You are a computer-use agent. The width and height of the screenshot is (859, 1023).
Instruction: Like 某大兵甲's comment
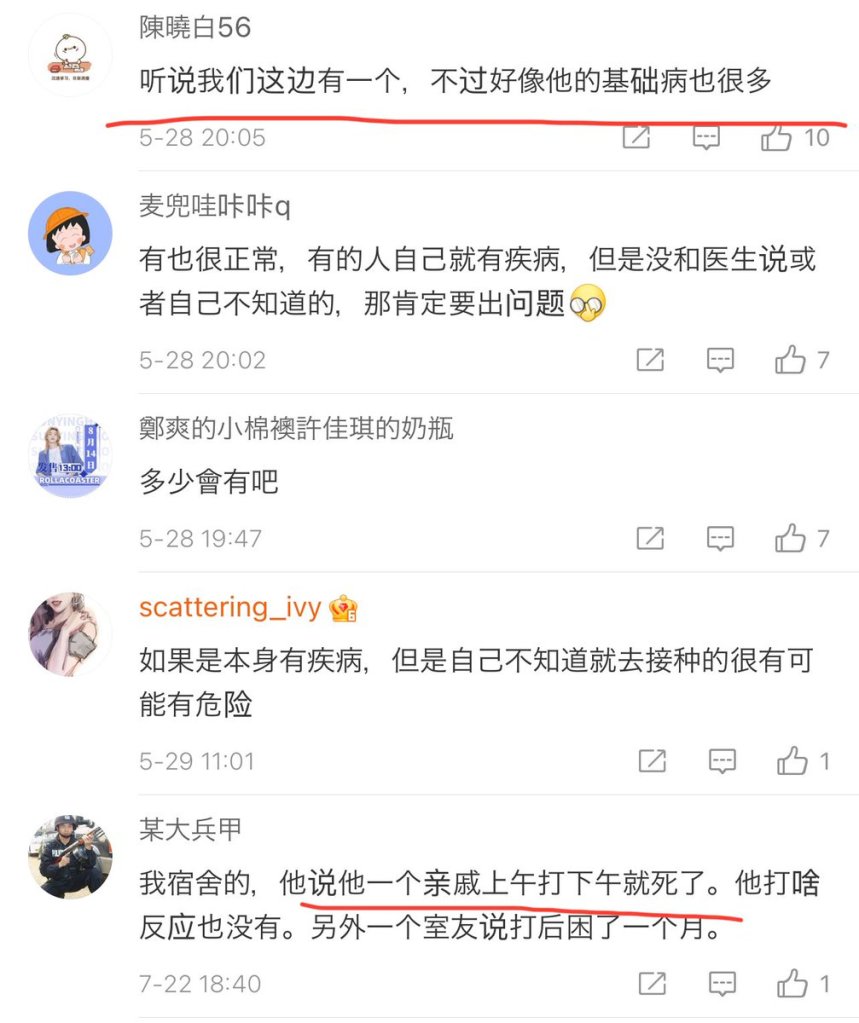pos(792,983)
